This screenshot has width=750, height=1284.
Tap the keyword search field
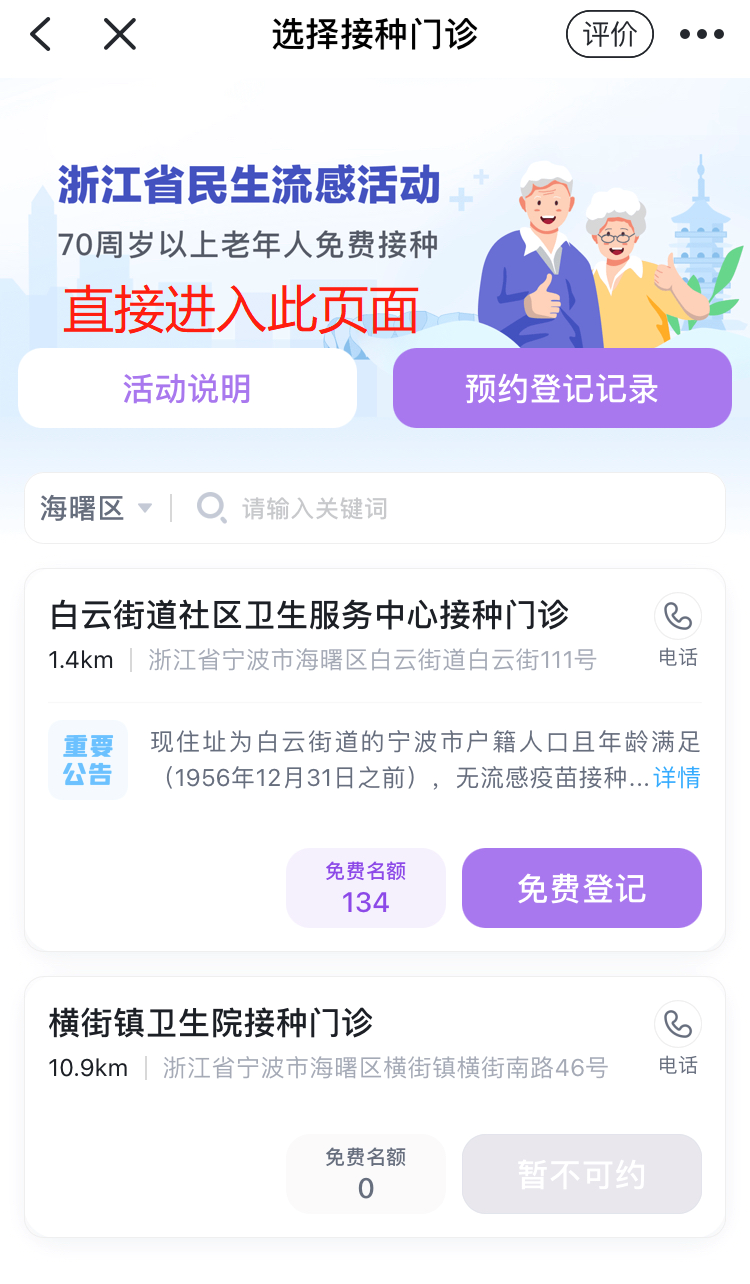tap(450, 508)
